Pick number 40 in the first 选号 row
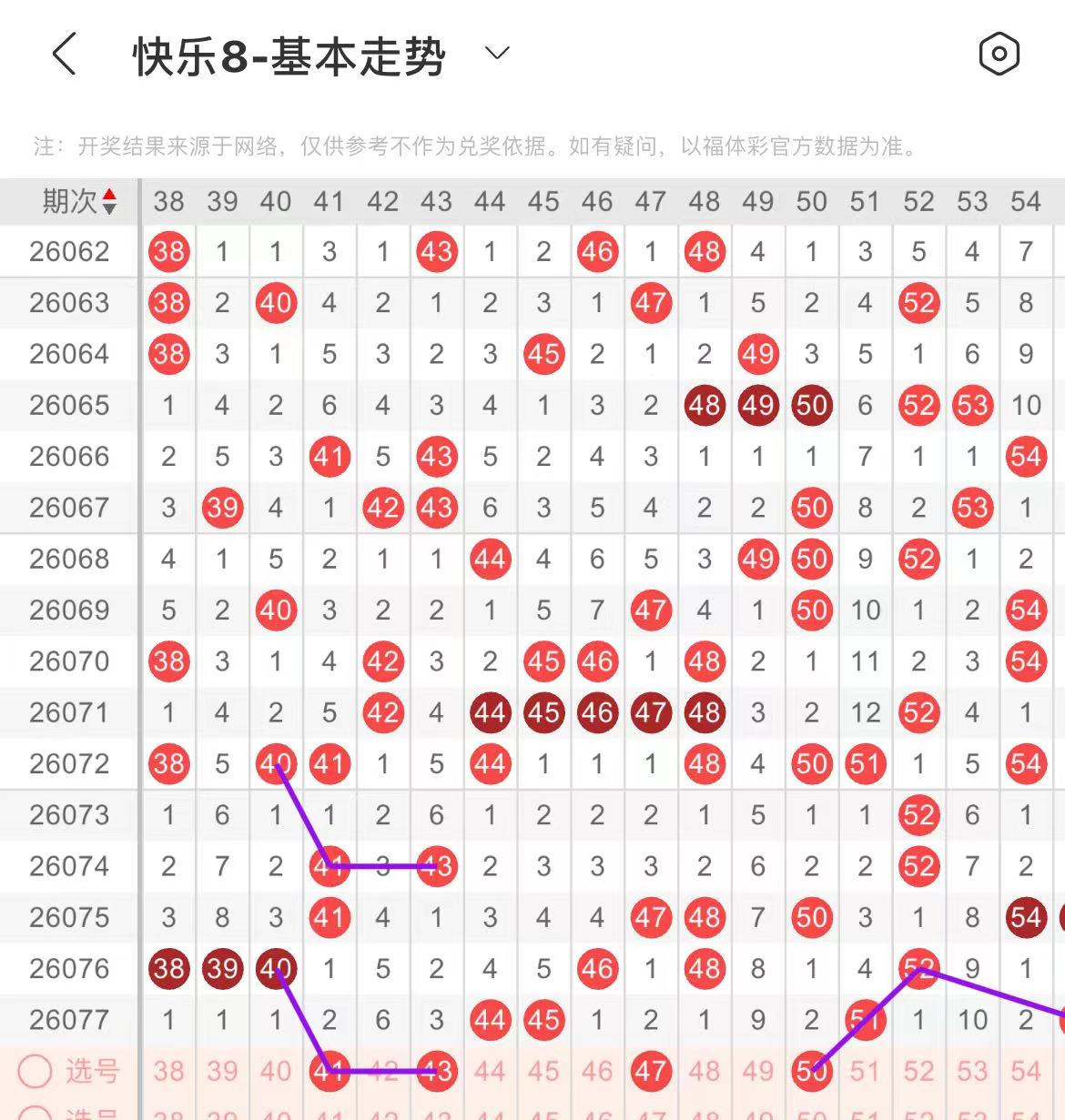1065x1120 pixels. tap(276, 1071)
